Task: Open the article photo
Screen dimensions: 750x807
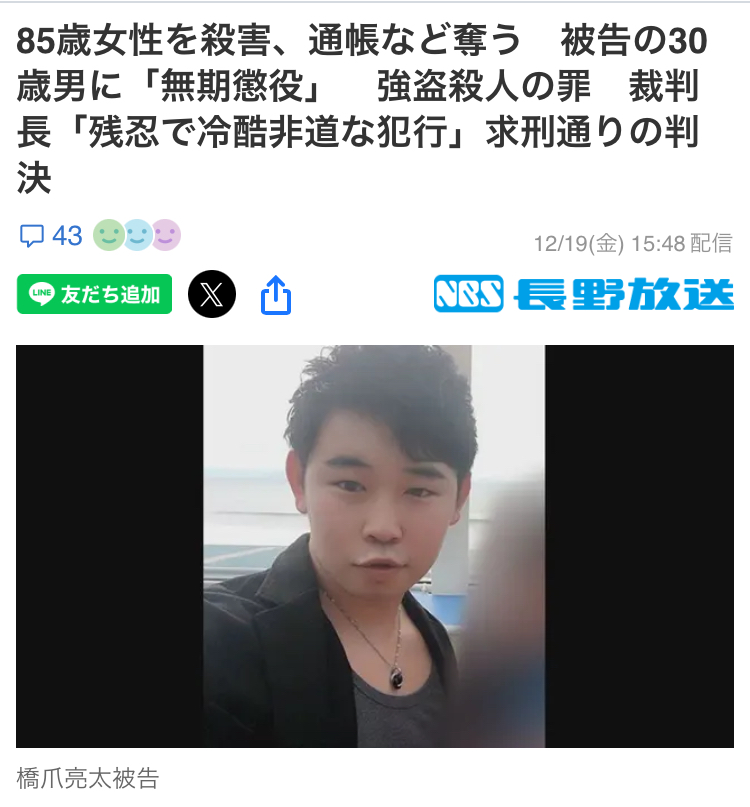Action: coord(374,546)
